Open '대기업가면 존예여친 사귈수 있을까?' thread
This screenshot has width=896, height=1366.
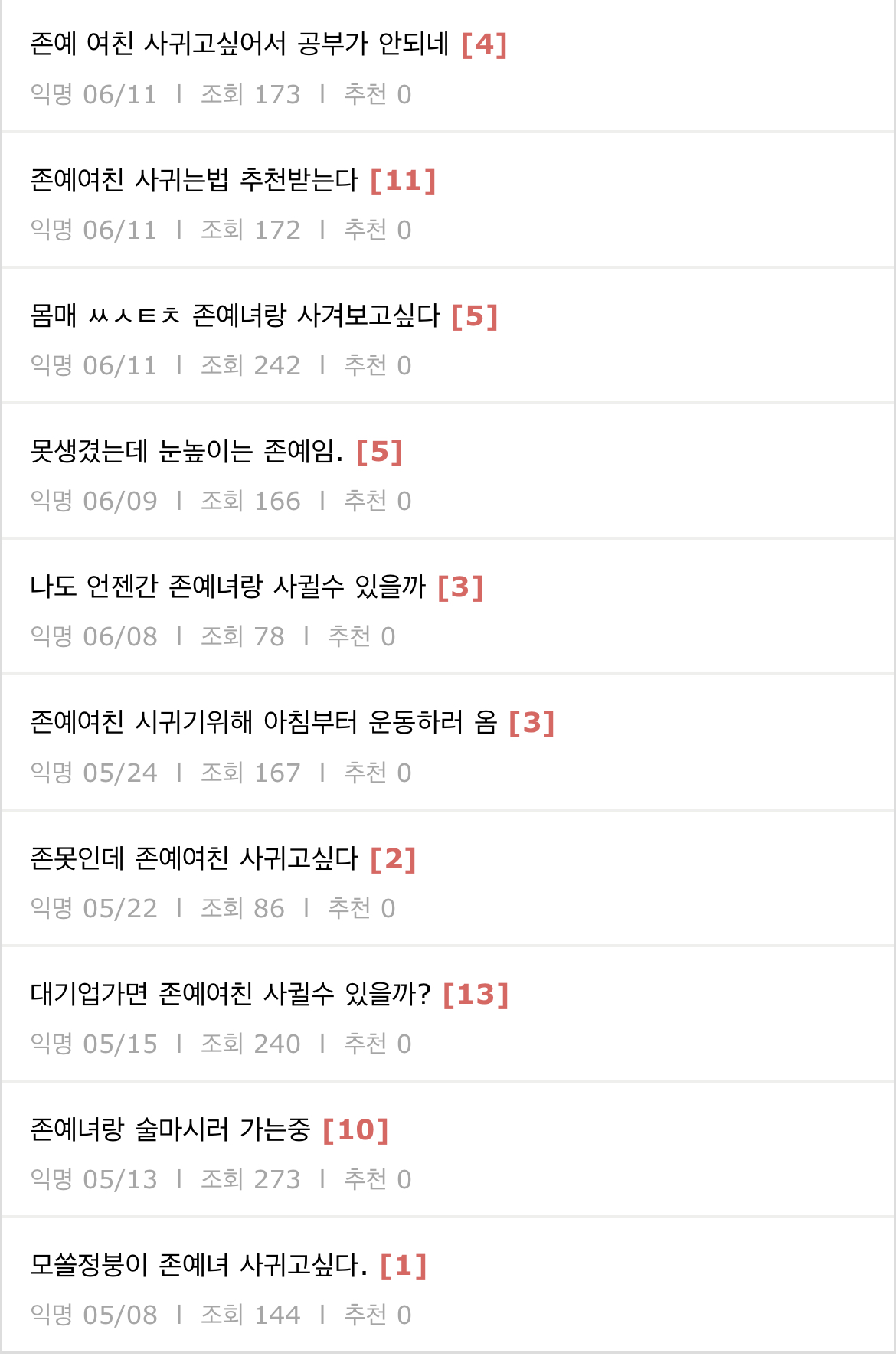[x=231, y=994]
